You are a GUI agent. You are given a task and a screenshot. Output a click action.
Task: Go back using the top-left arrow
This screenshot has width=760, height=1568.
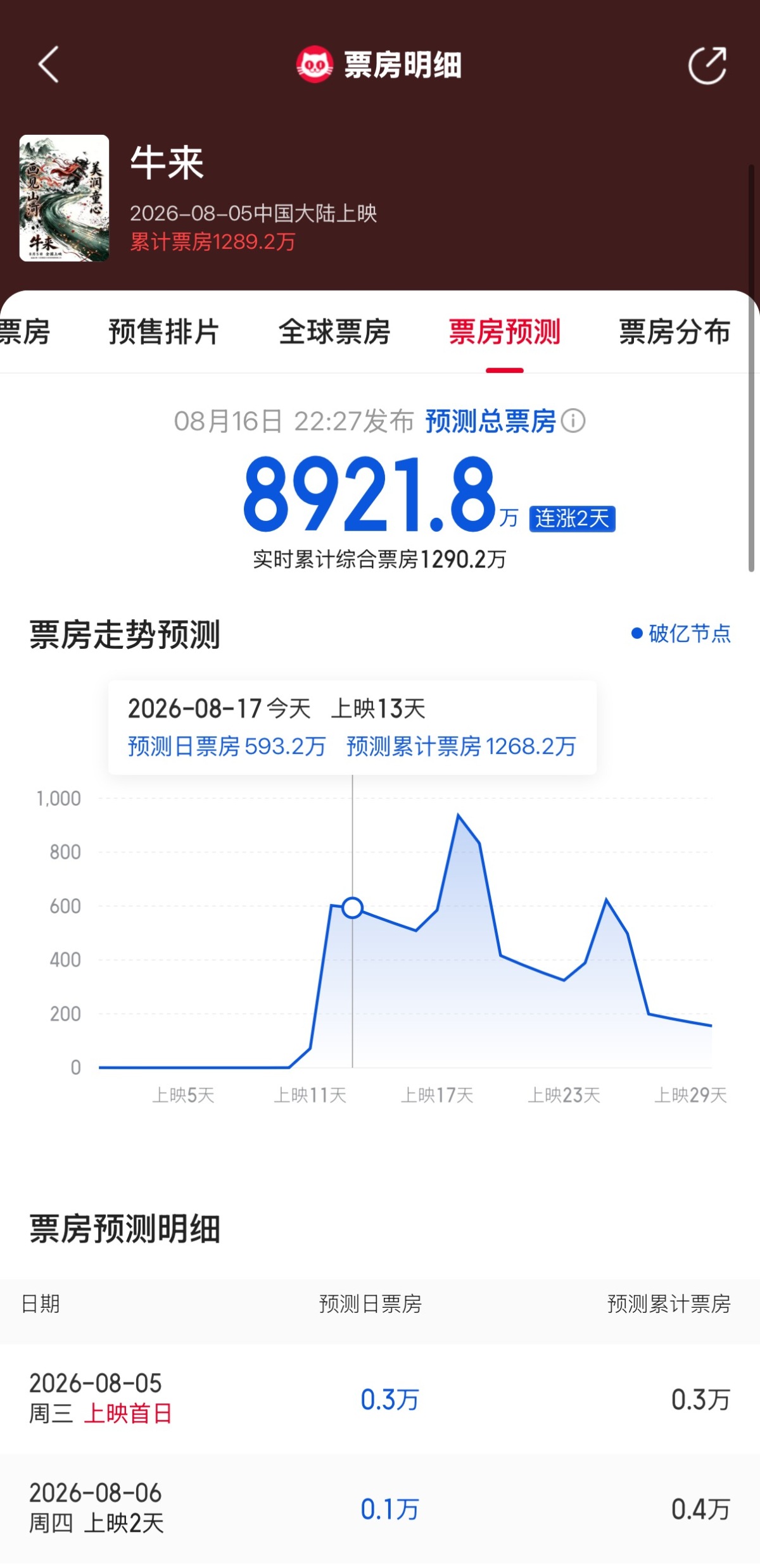(48, 65)
